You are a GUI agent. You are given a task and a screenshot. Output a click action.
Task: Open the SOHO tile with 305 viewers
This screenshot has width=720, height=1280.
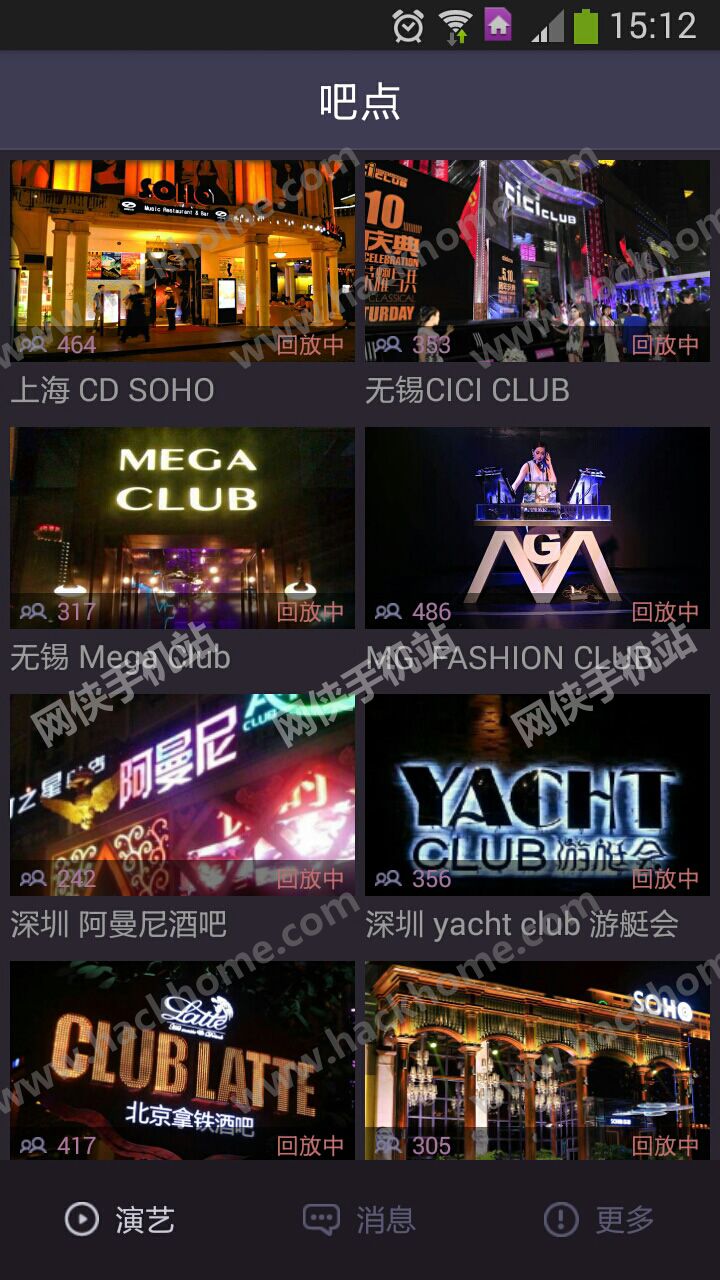pyautogui.click(x=537, y=1060)
